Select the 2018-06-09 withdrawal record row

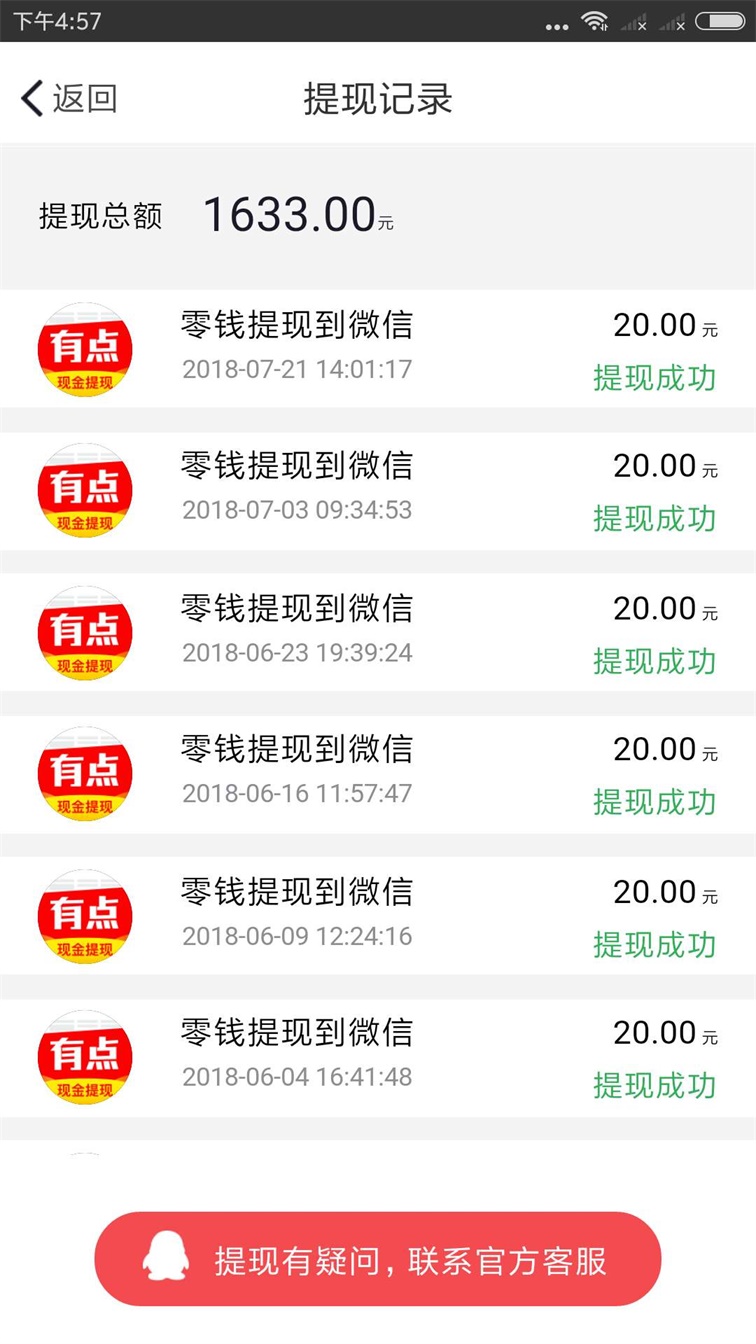click(378, 916)
